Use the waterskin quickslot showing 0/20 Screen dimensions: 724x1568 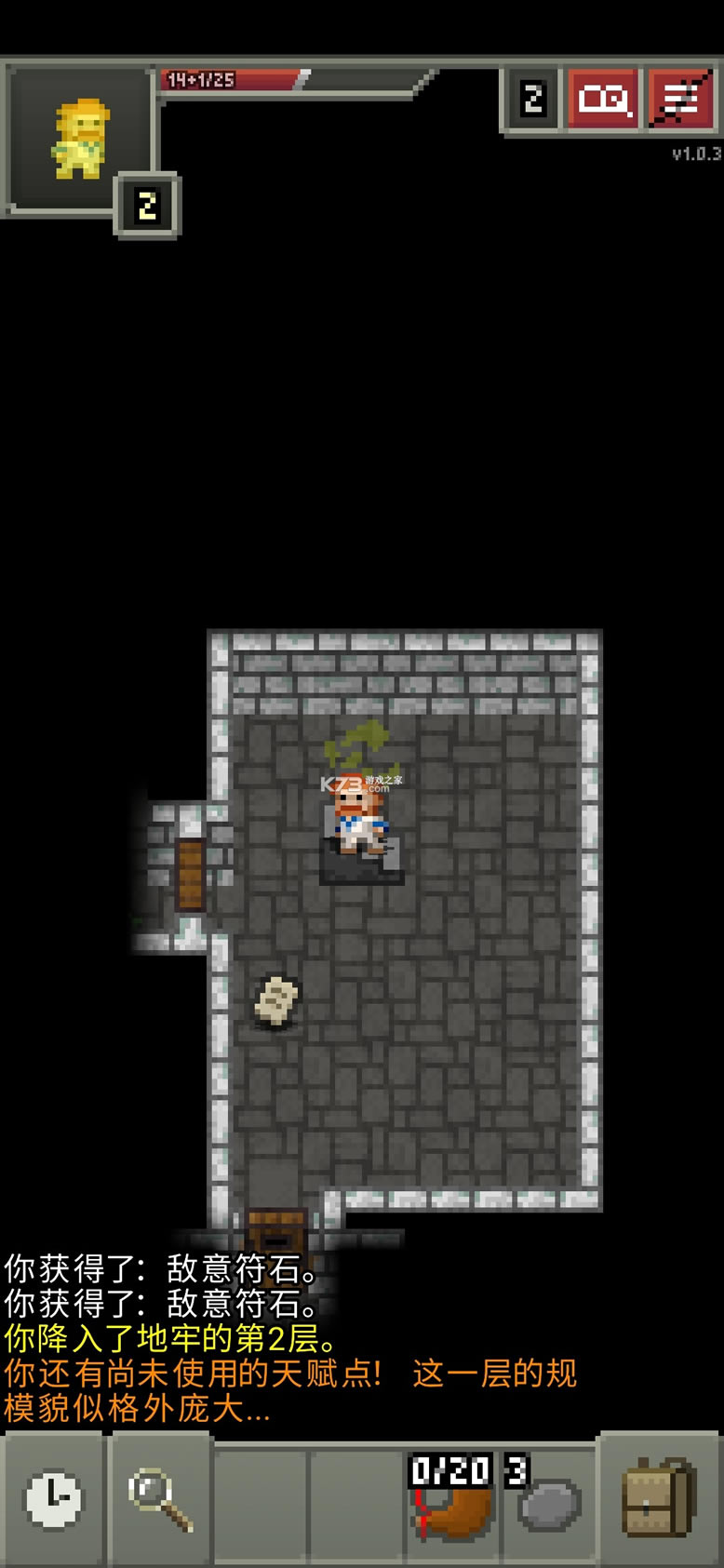[x=451, y=1498]
